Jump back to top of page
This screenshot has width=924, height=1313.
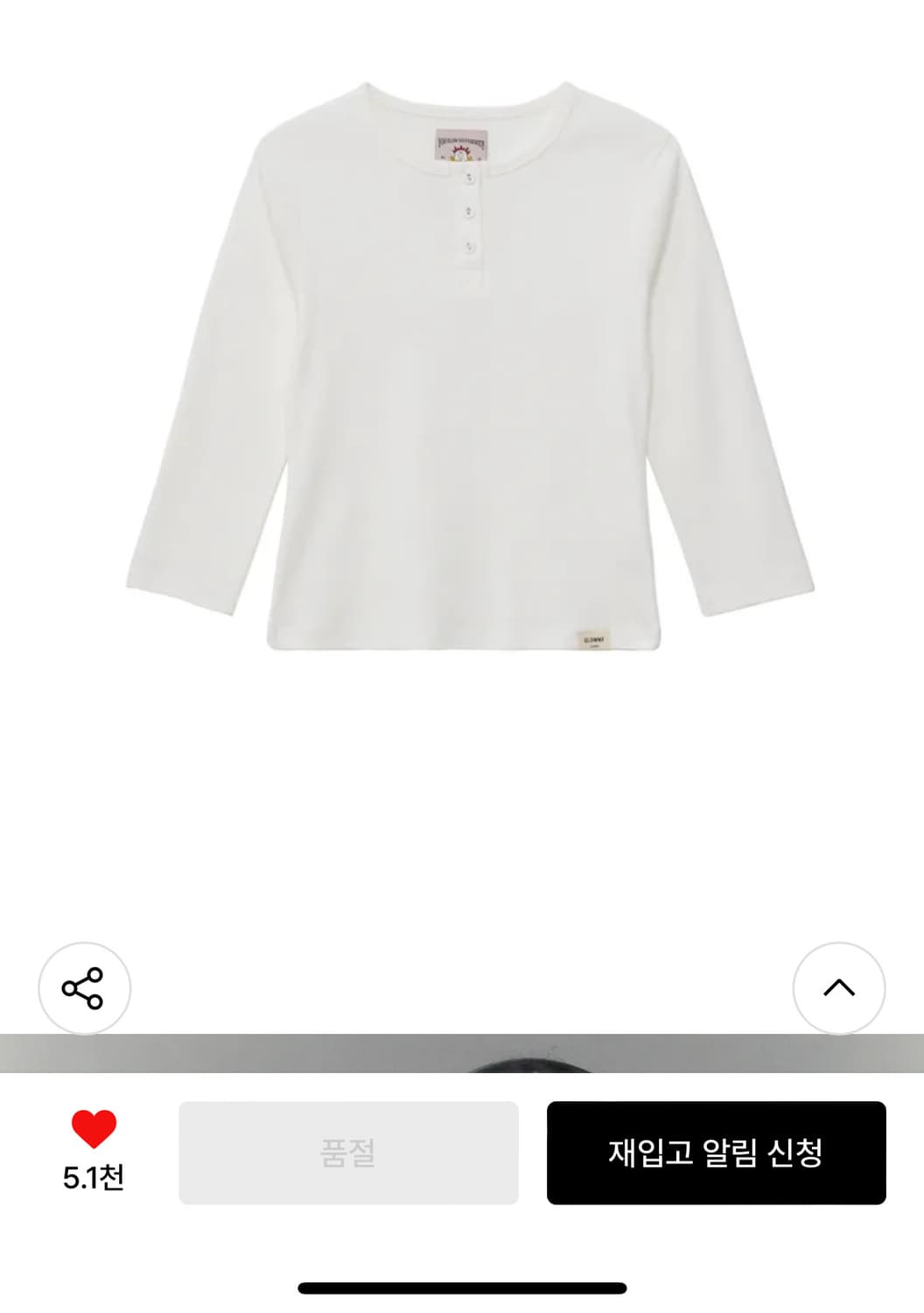(x=838, y=988)
